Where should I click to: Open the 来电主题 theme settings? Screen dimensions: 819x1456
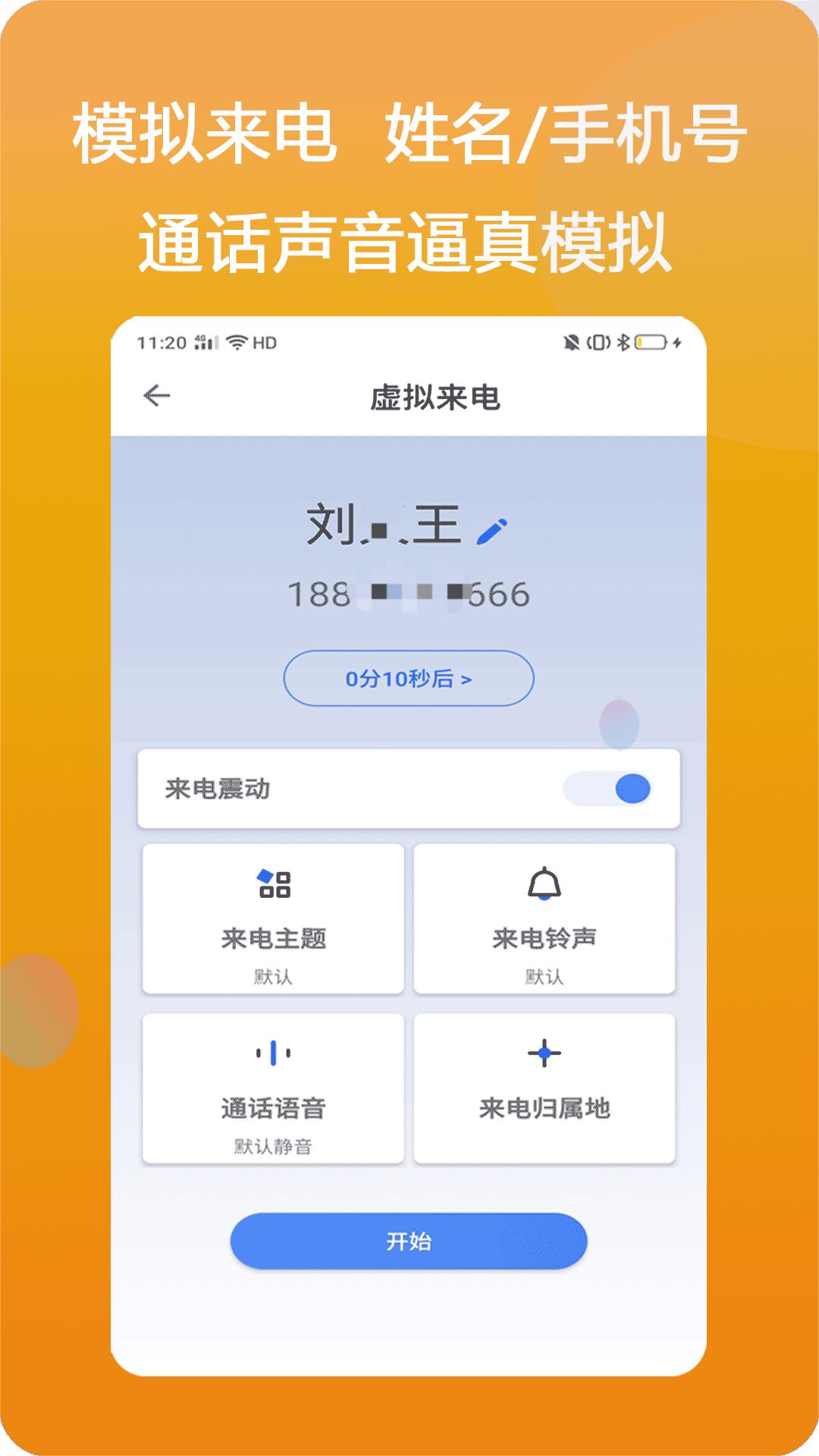pos(273,918)
